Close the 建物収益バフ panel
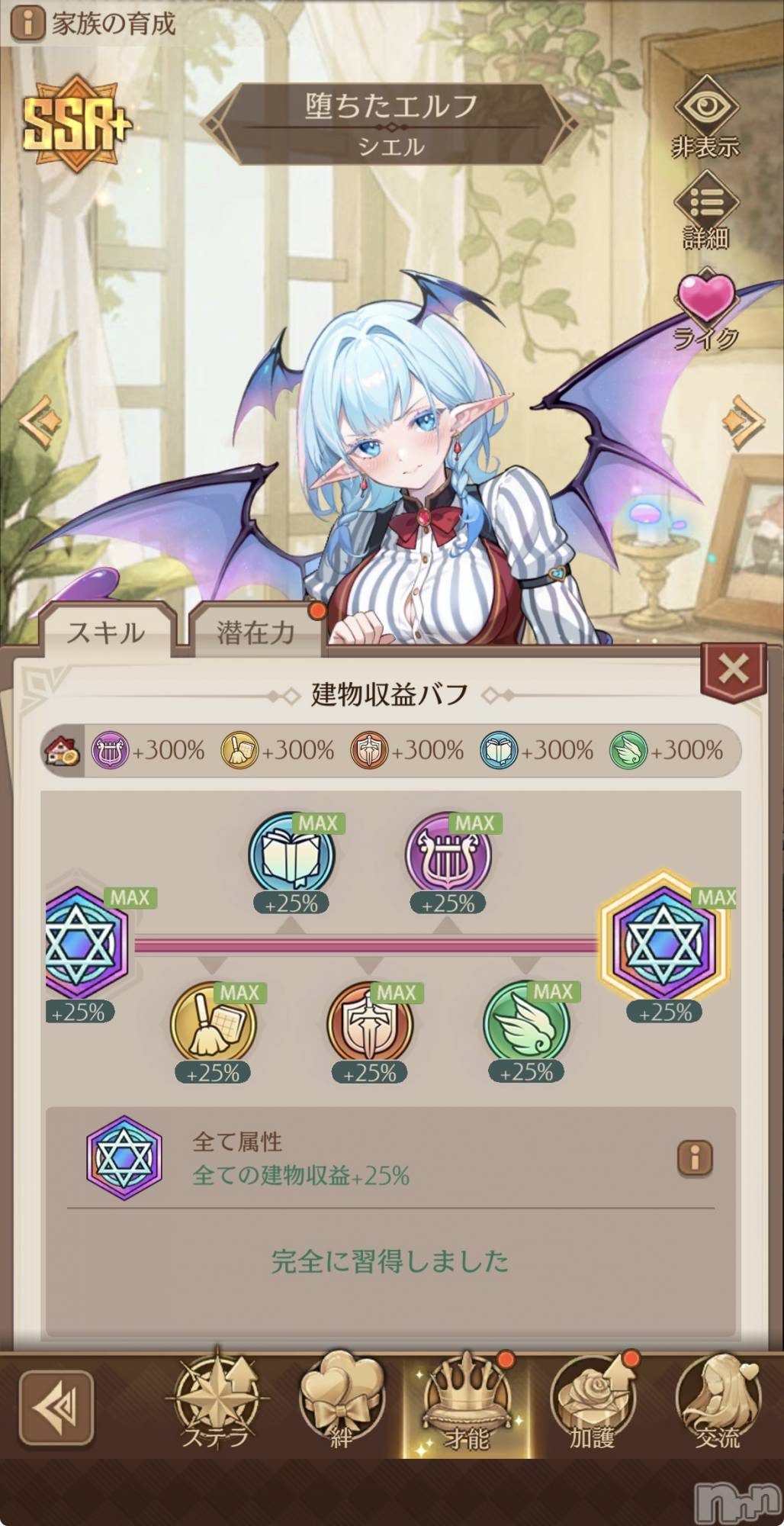This screenshot has width=784, height=1526. (733, 670)
